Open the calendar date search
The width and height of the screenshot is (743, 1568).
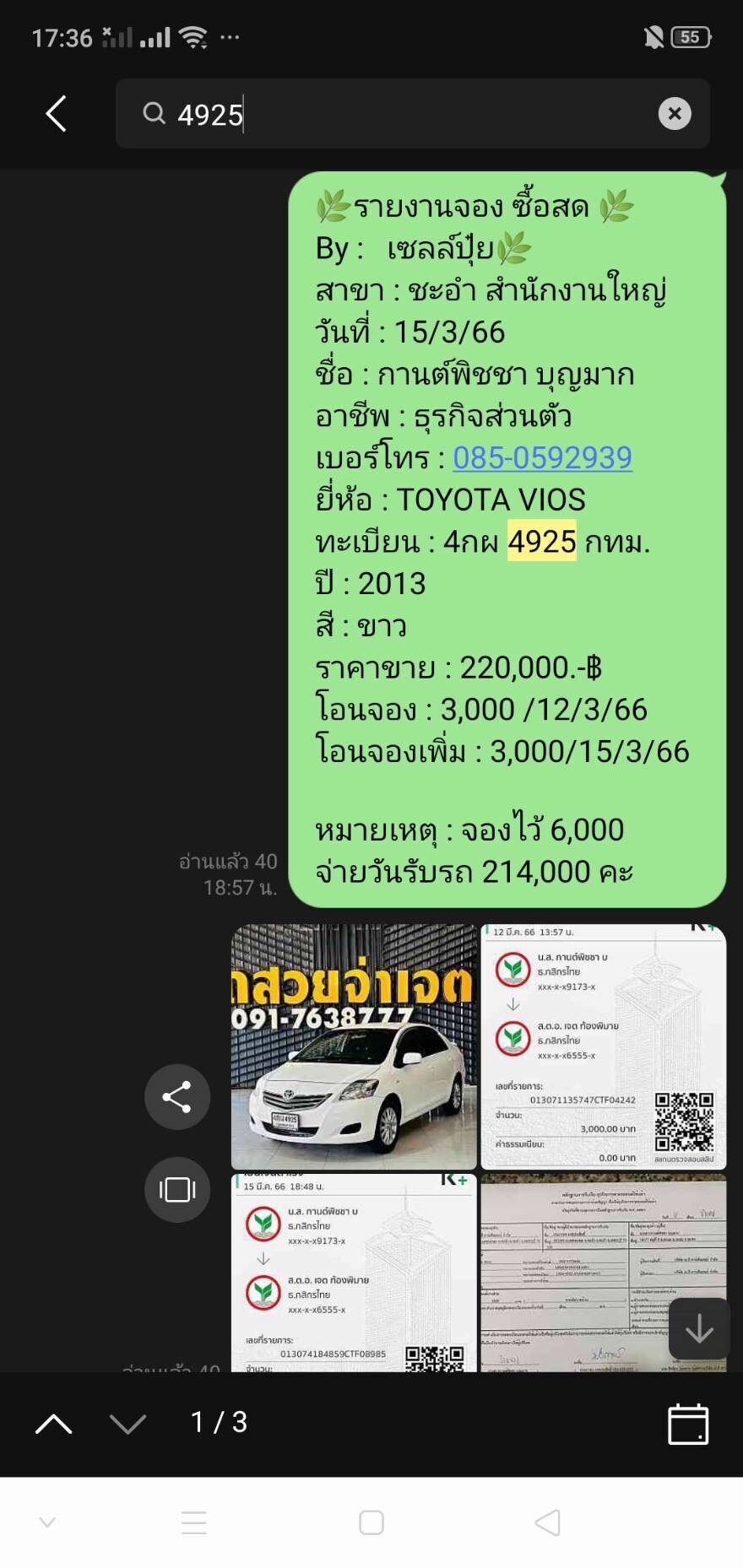688,1424
